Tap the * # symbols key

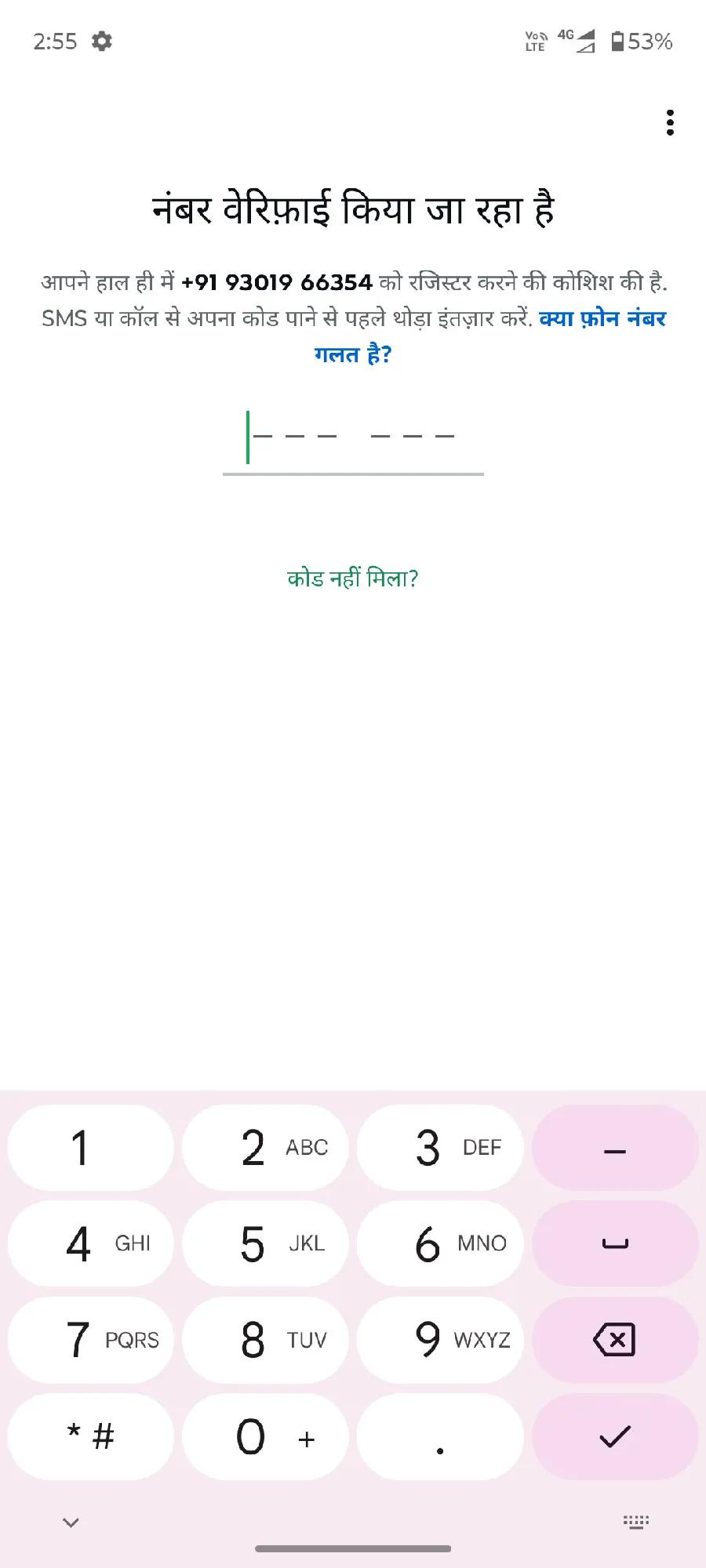(x=90, y=1437)
